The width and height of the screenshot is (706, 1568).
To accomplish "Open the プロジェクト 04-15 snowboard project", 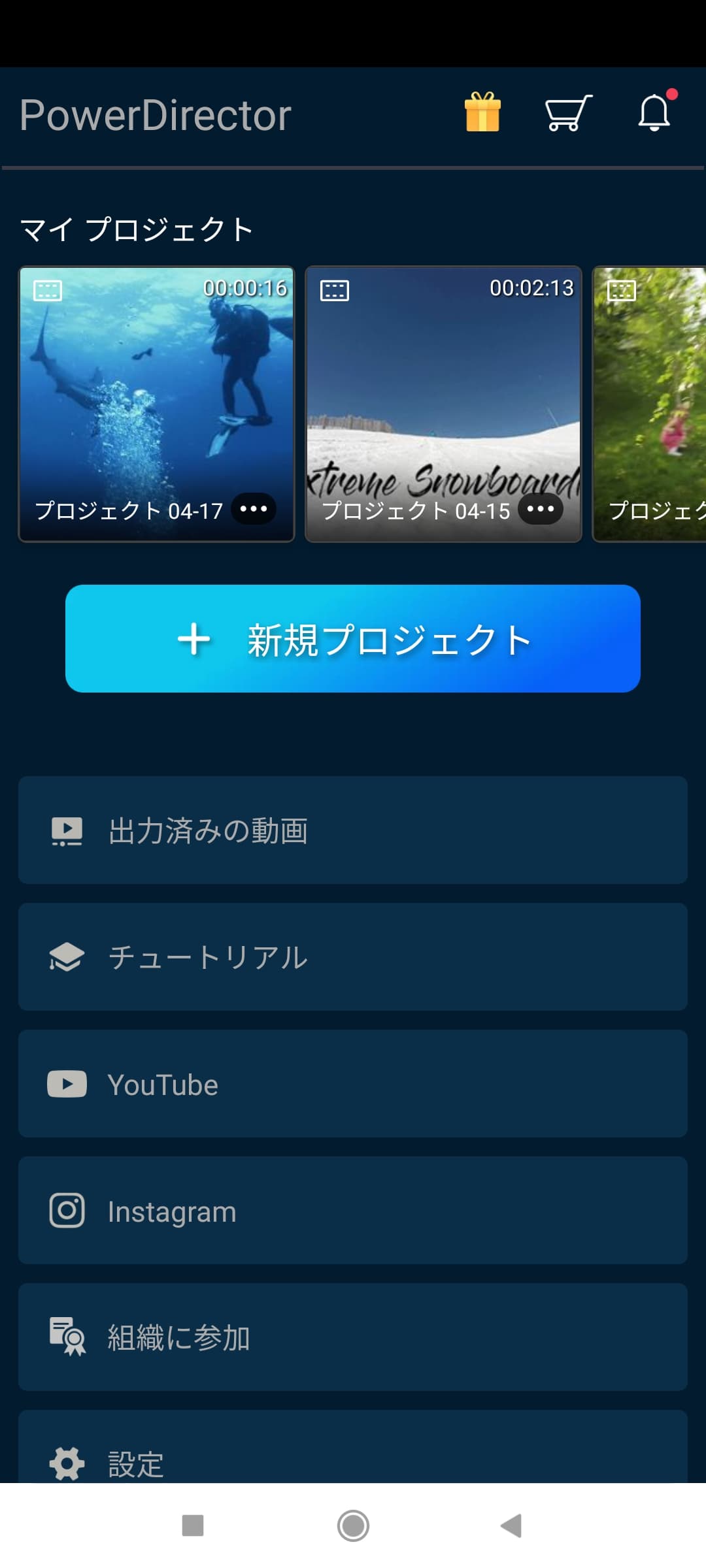I will coord(443,392).
